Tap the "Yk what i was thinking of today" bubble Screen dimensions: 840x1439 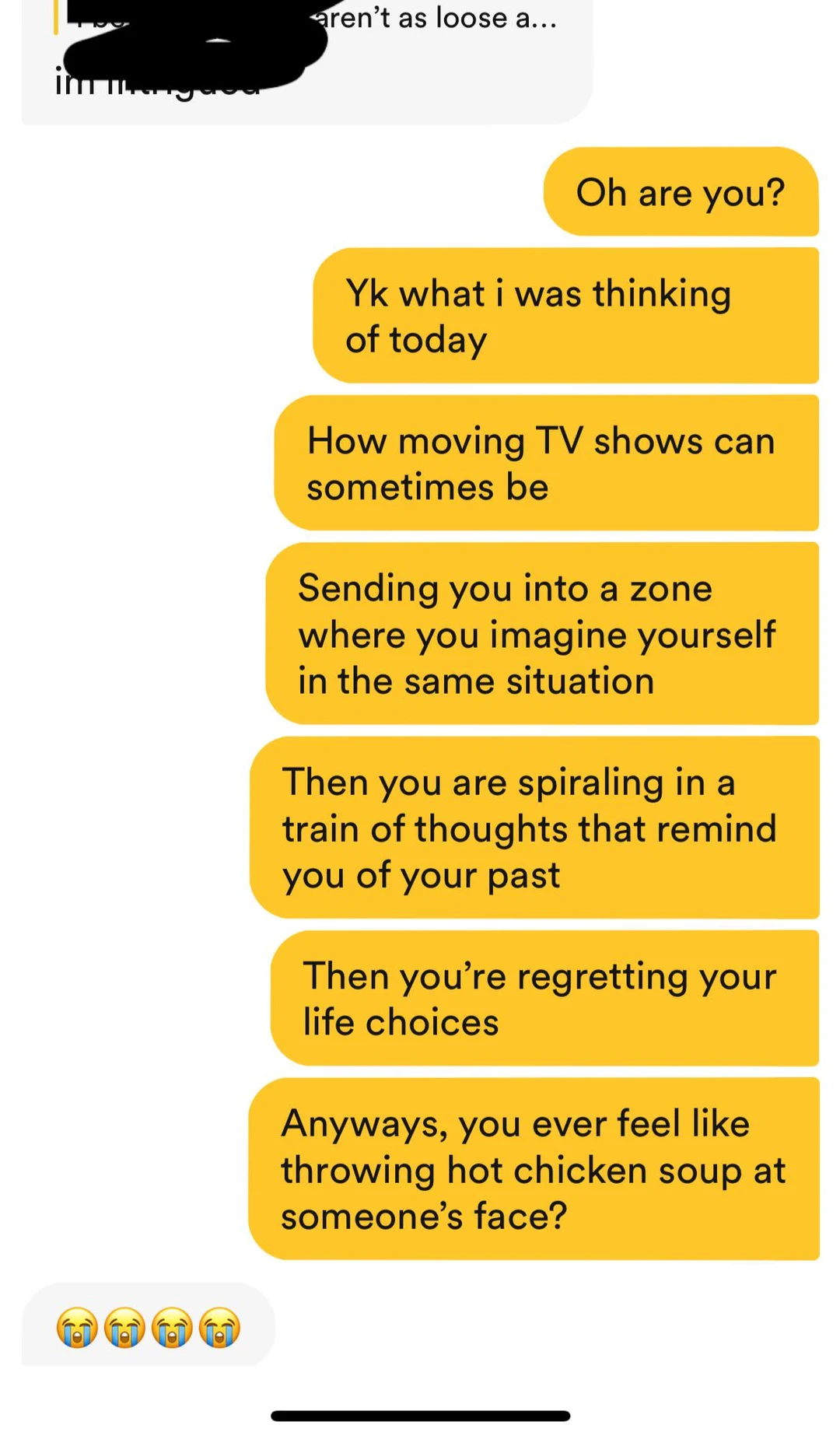click(565, 315)
